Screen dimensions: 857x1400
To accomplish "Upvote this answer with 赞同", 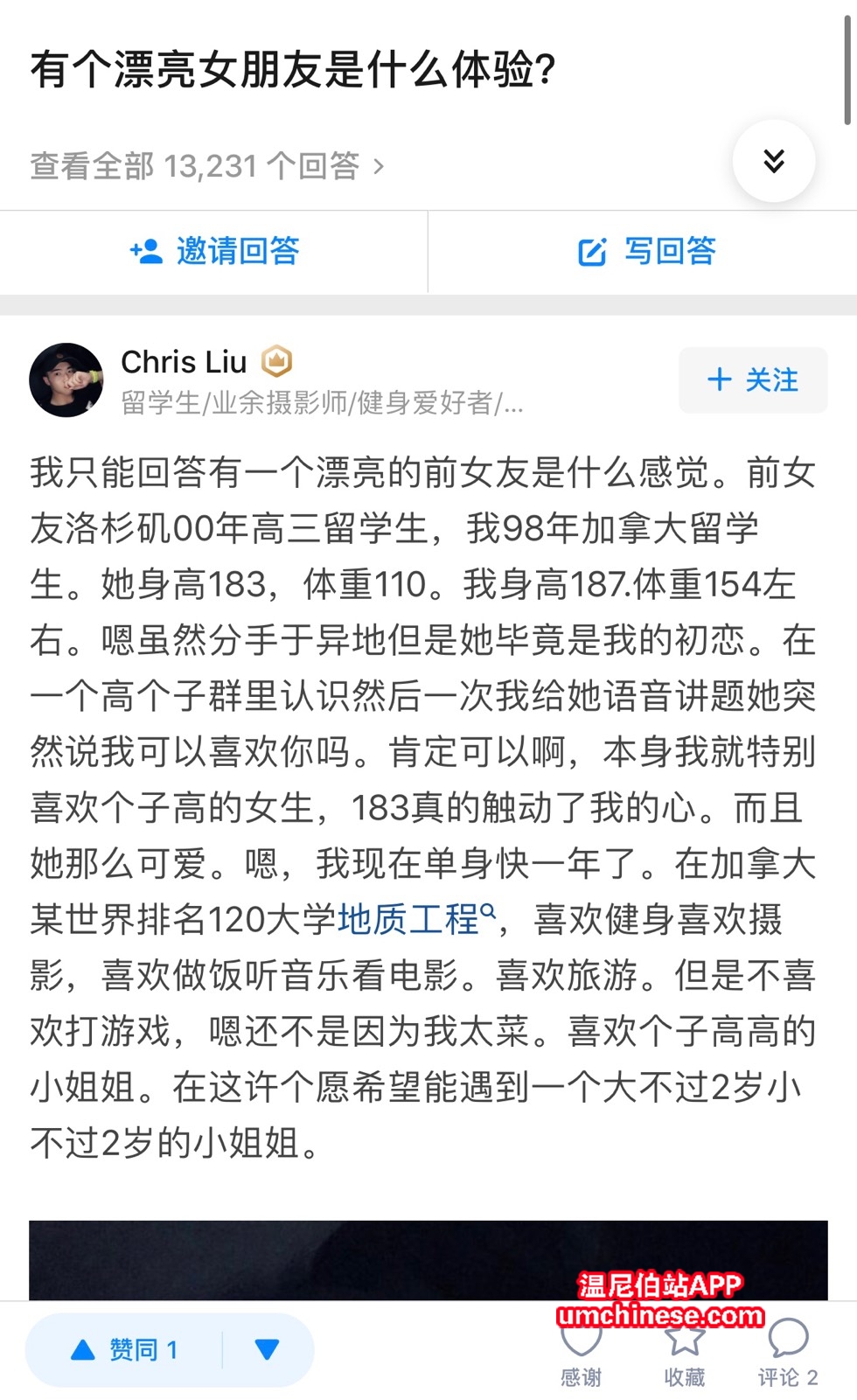I will click(125, 1350).
